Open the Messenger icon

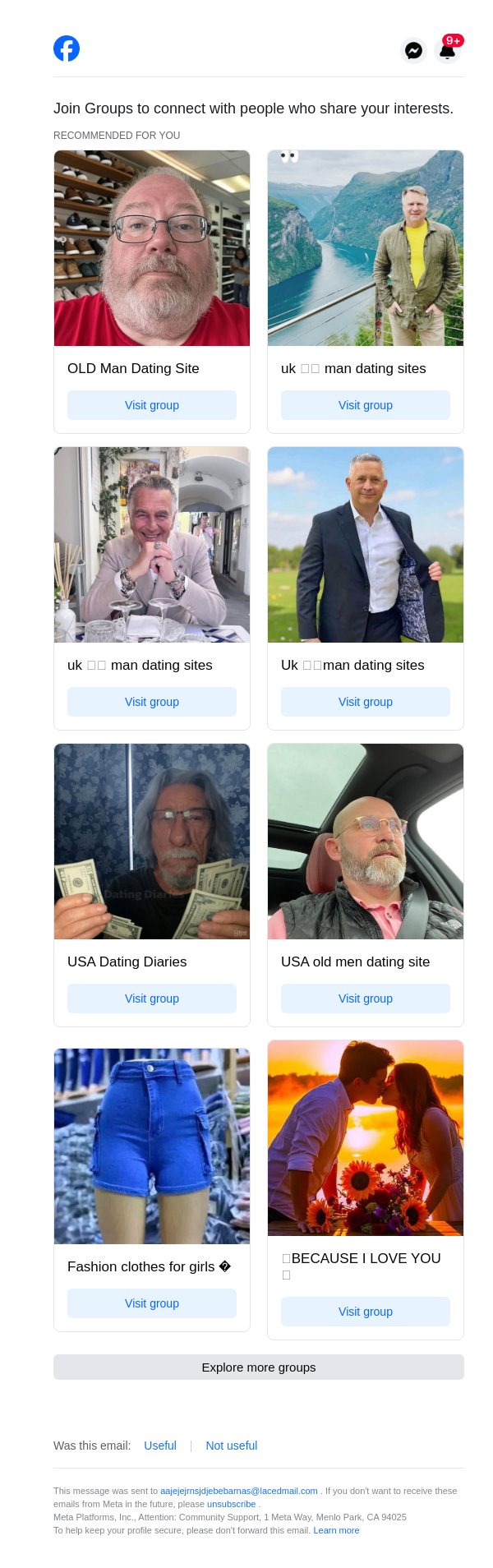point(413,51)
